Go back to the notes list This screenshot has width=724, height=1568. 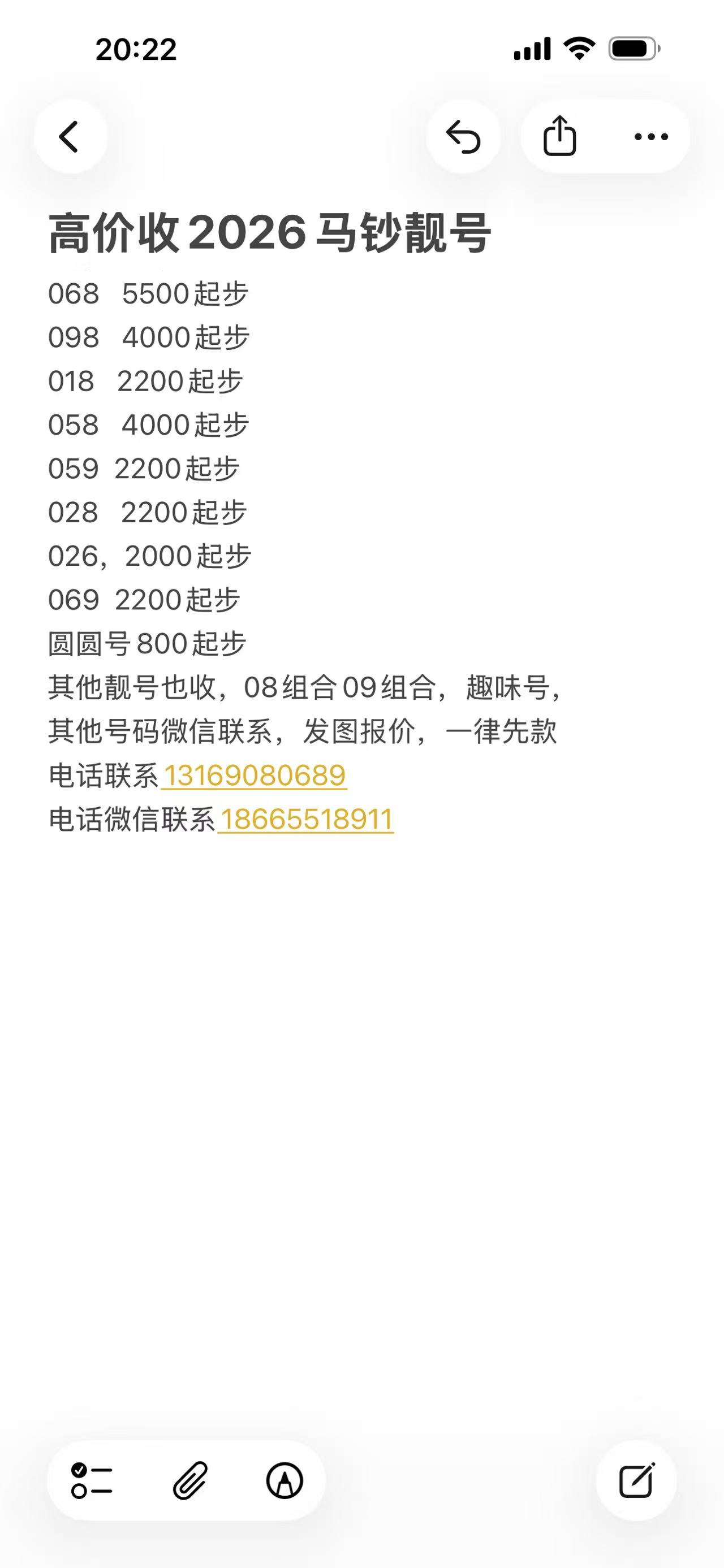point(70,136)
